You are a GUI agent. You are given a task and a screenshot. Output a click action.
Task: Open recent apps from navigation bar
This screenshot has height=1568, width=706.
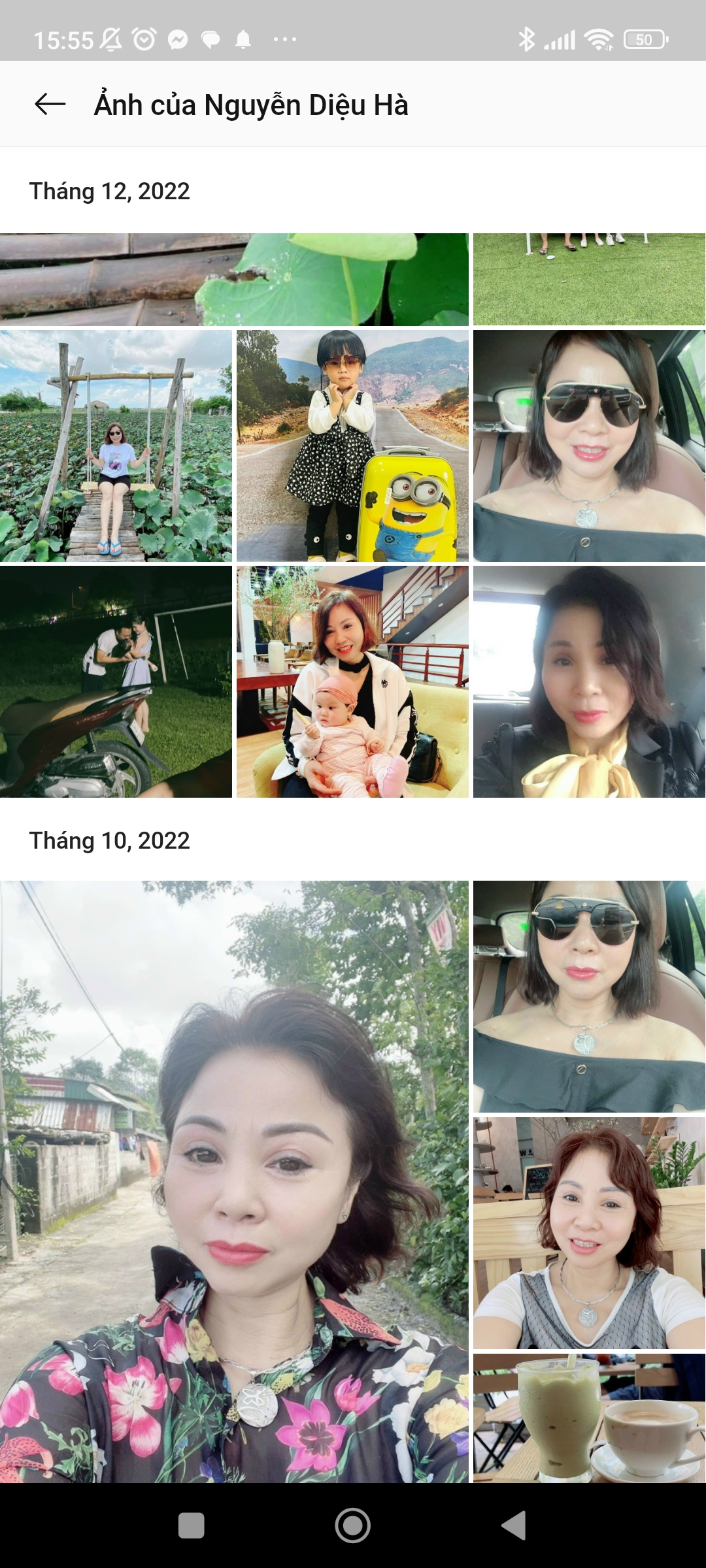point(191,1526)
